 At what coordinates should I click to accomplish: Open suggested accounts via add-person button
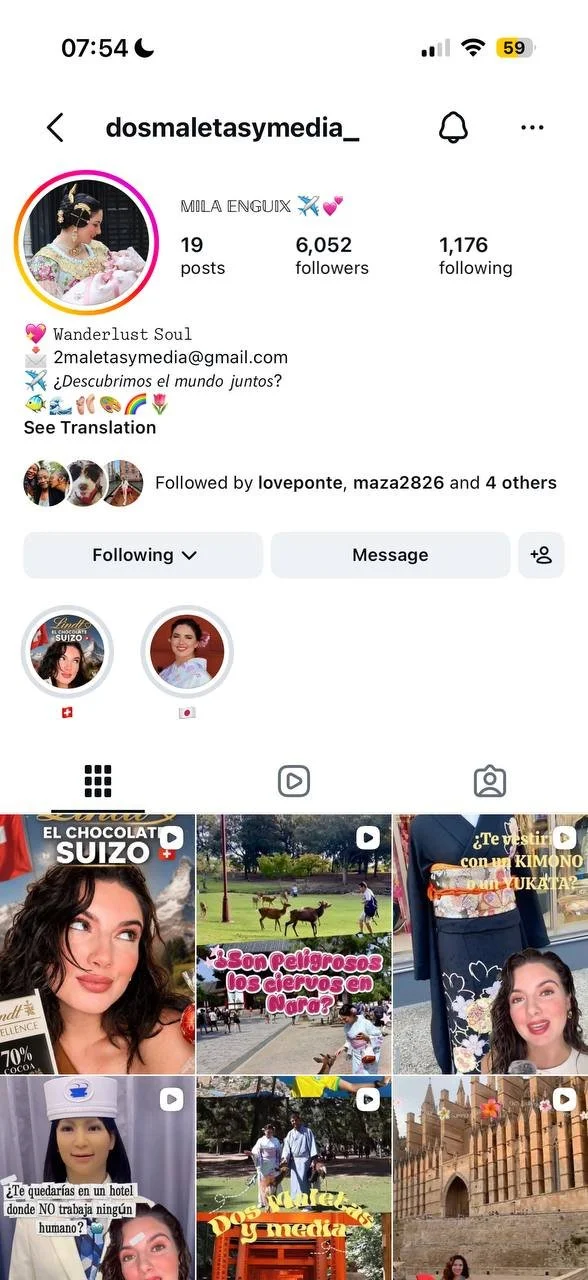click(541, 555)
